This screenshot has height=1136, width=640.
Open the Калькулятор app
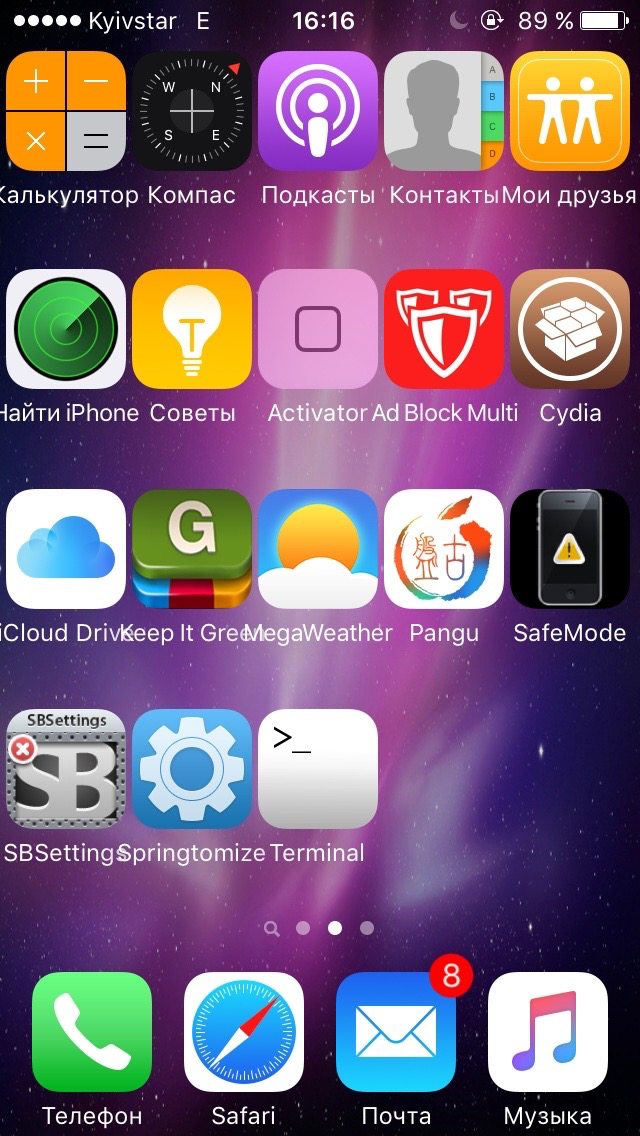point(66,111)
